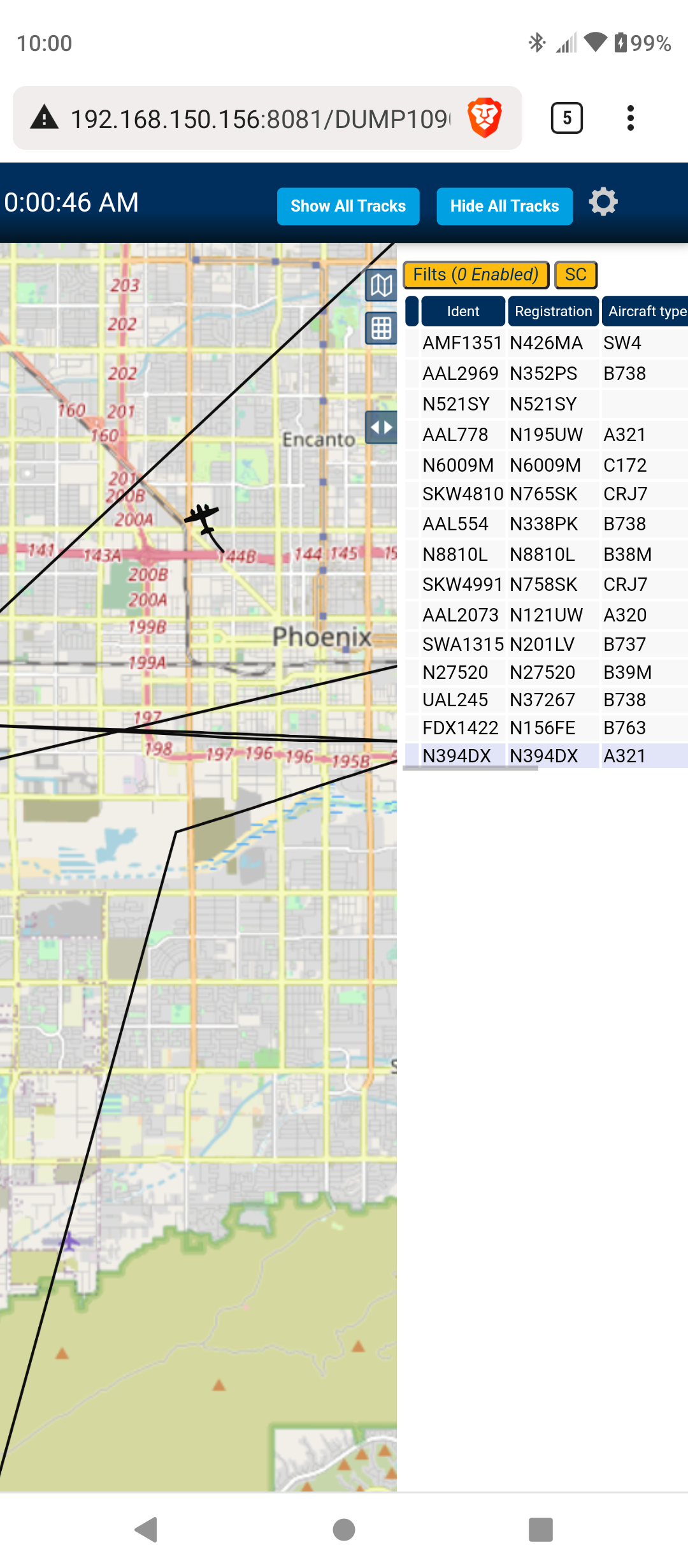Tap the SC button

576,275
